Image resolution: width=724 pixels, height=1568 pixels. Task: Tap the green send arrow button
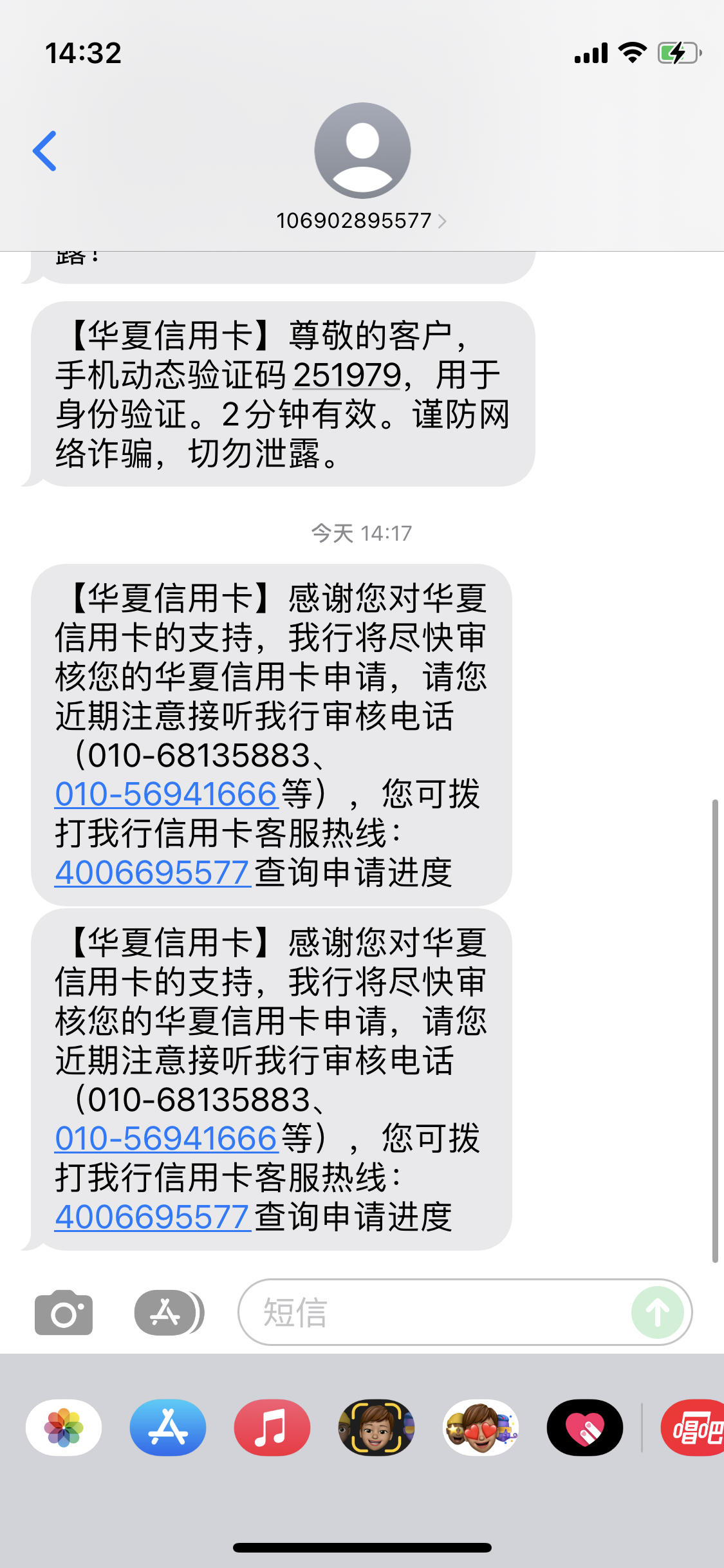pos(657,1312)
